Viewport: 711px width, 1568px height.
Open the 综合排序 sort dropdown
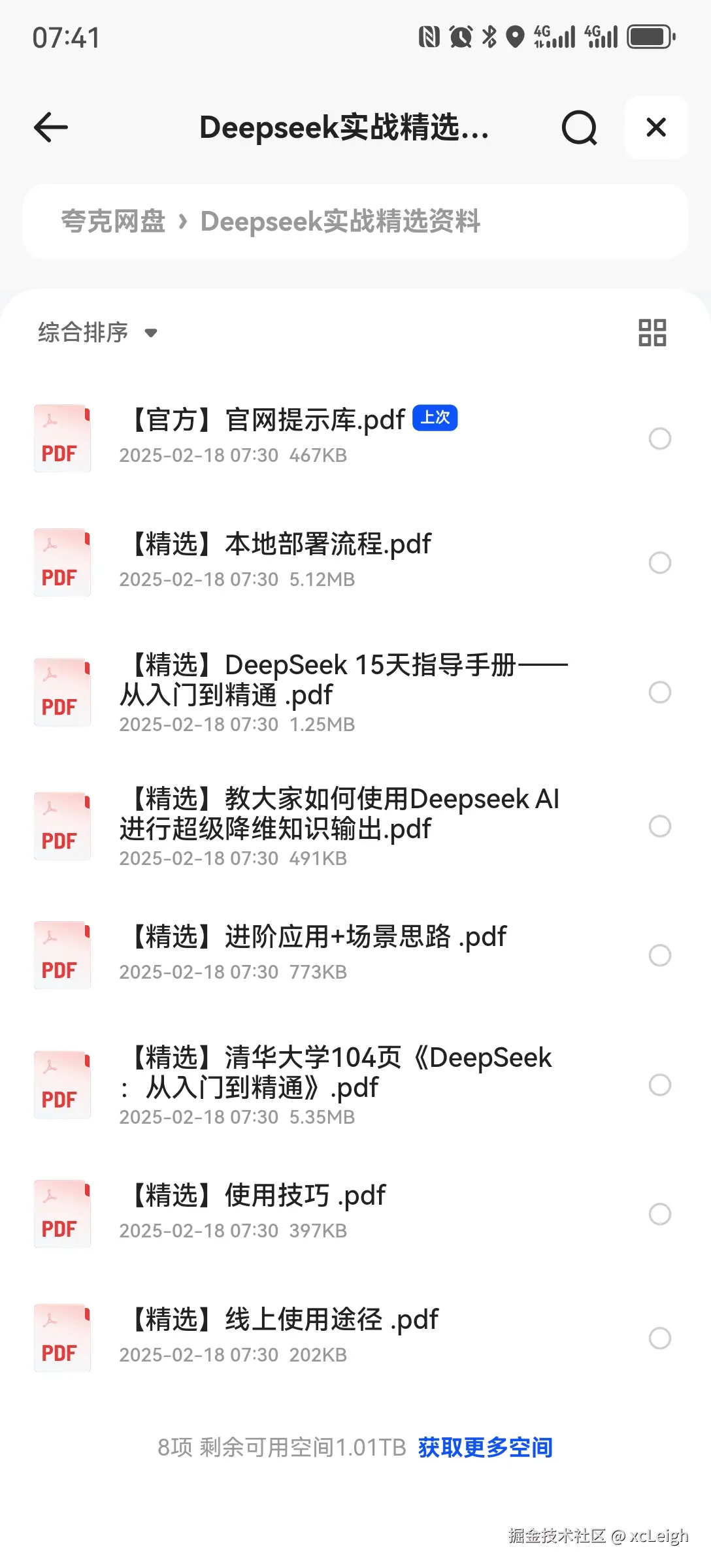(x=97, y=333)
